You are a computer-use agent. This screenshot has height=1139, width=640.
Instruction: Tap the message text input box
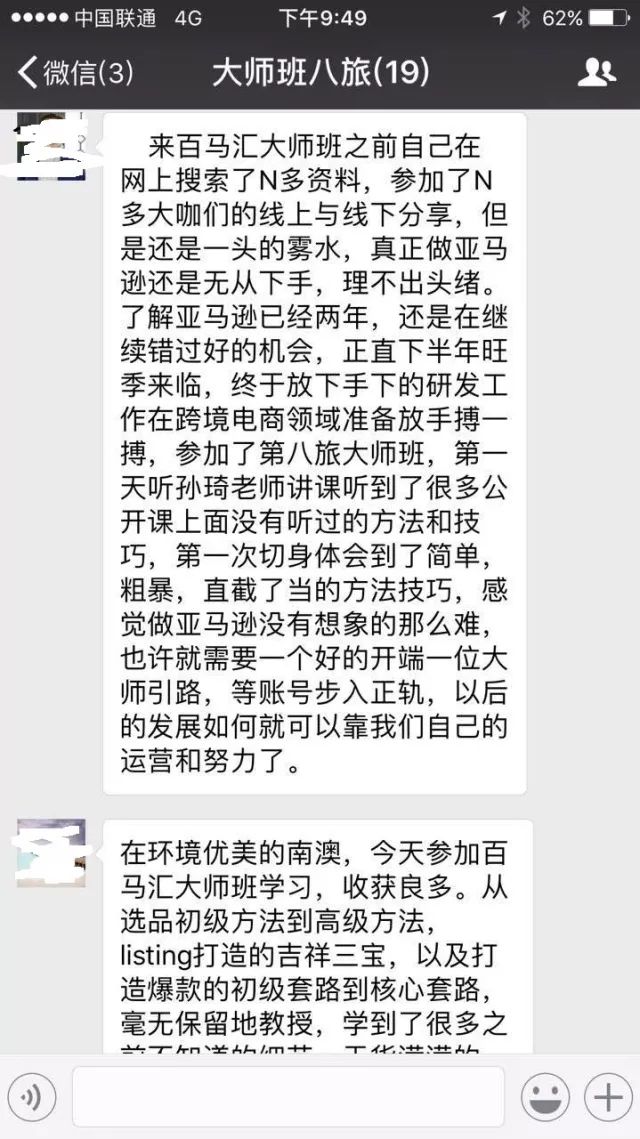(x=288, y=1097)
